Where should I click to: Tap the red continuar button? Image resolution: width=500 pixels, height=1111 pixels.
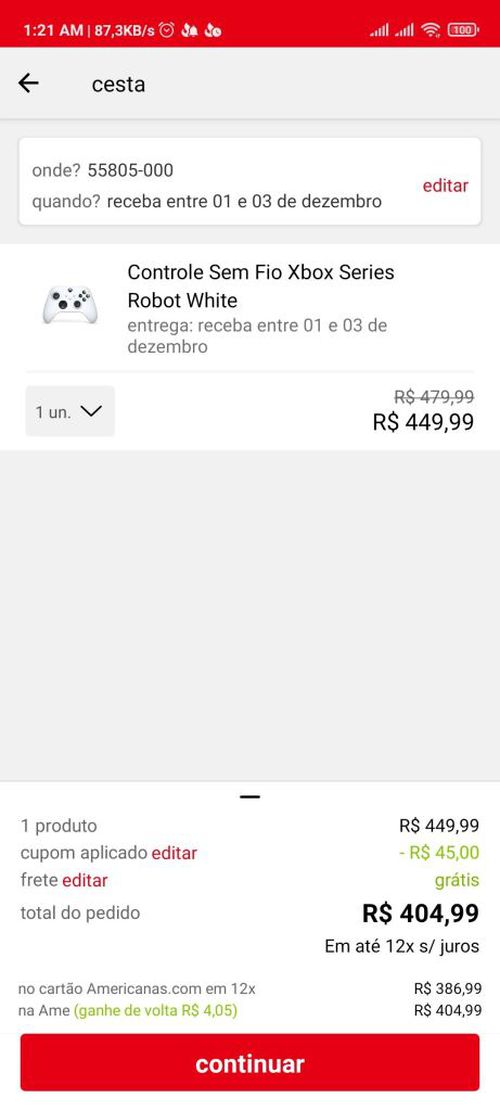click(x=250, y=1063)
